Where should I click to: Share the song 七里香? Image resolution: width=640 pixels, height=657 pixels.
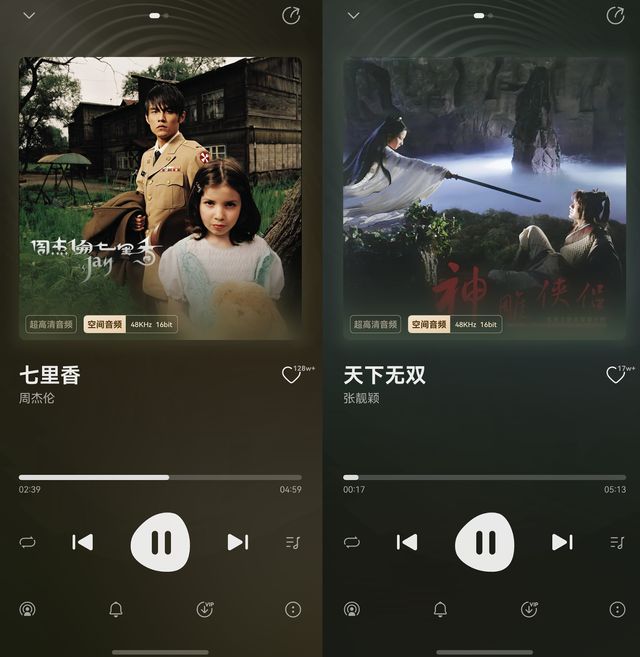tap(291, 16)
